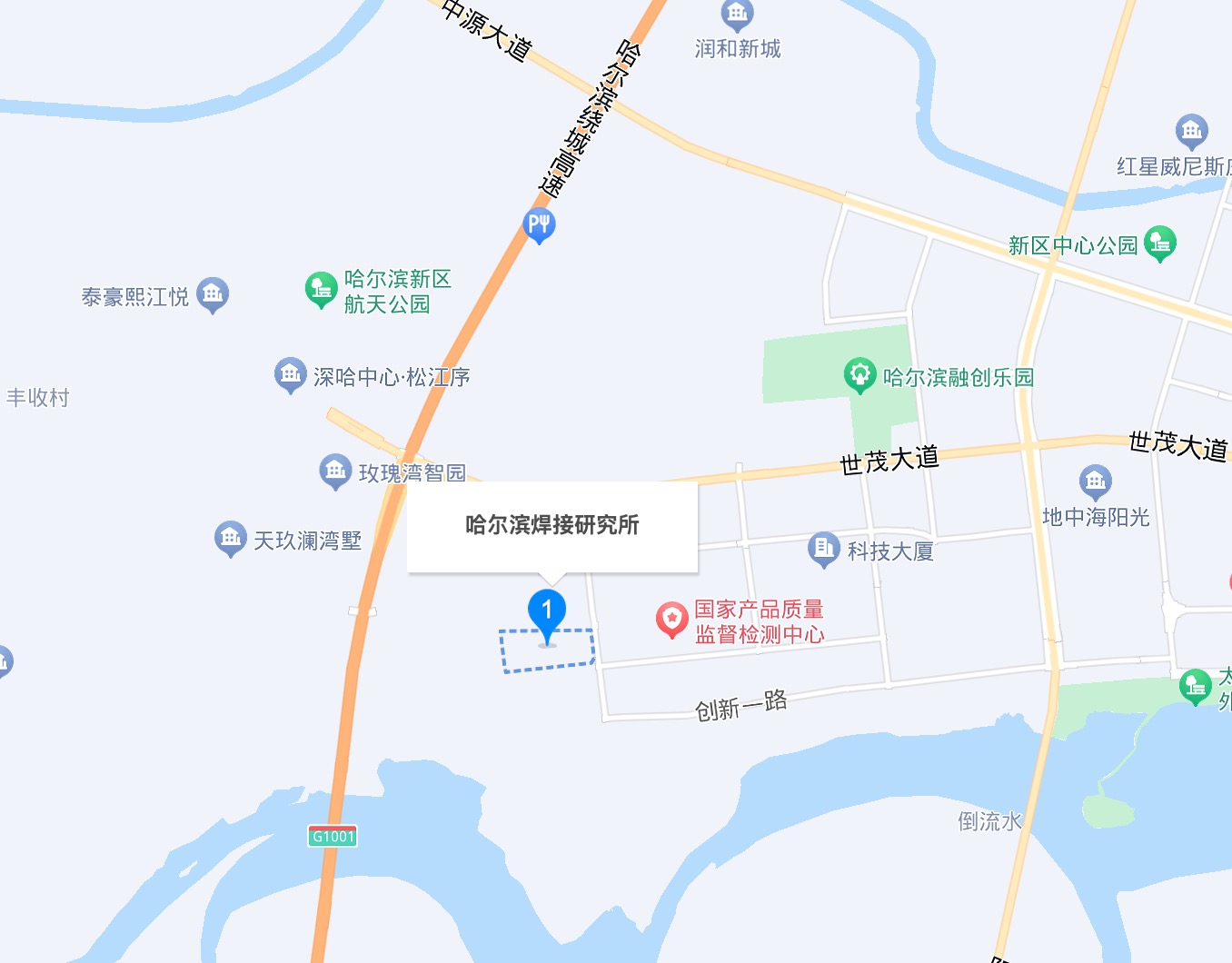1232x963 pixels.
Task: Open the 天玖澜湾墅 marker
Action: [230, 539]
